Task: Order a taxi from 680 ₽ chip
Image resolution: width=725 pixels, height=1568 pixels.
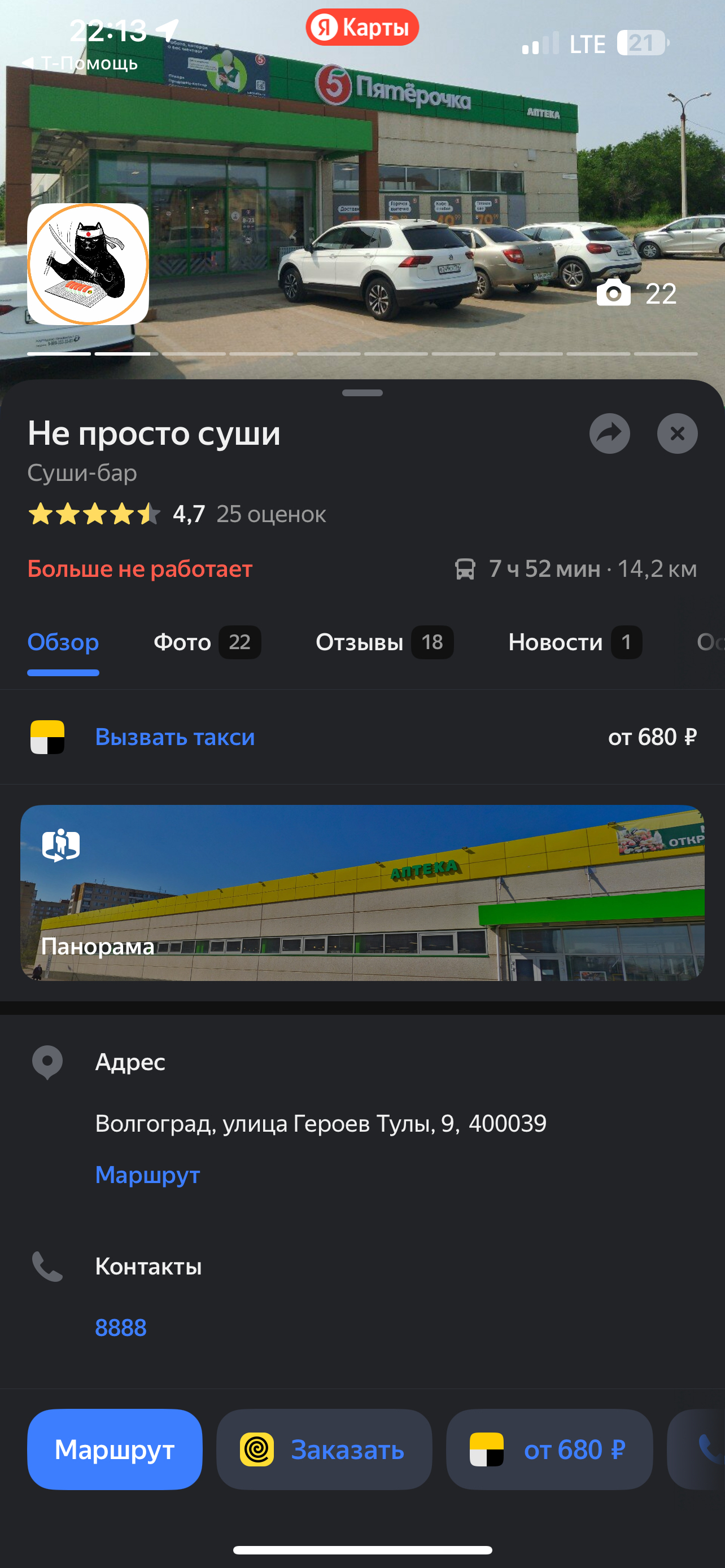Action: point(549,1449)
